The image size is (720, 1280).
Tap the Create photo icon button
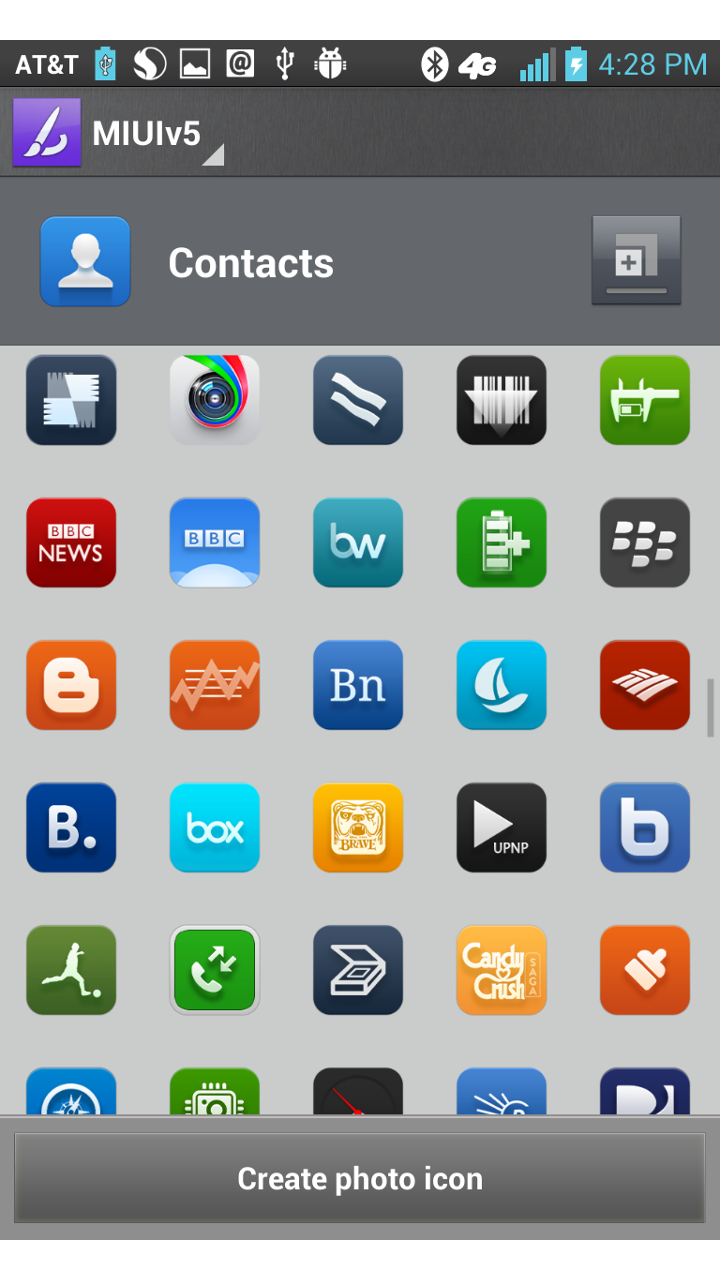360,1178
